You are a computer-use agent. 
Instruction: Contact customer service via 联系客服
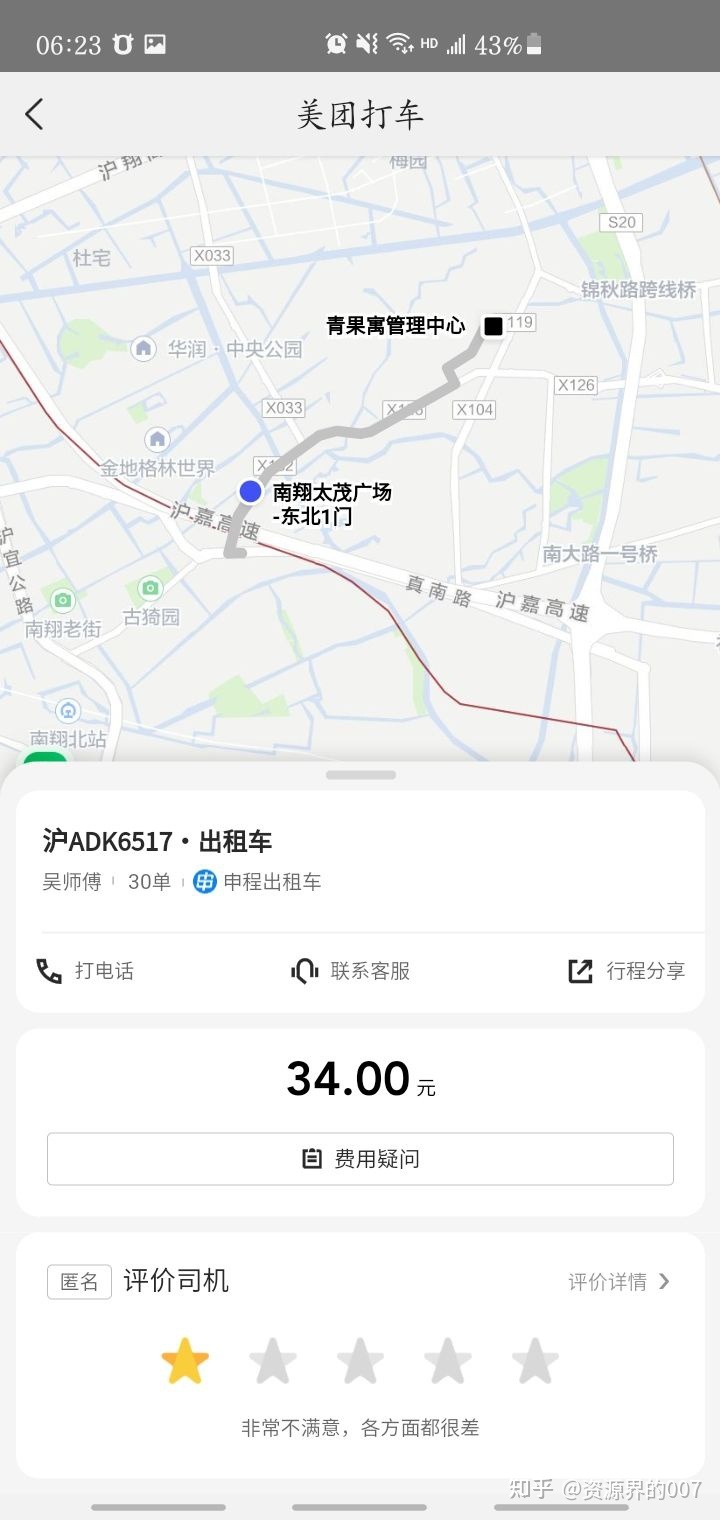point(351,971)
